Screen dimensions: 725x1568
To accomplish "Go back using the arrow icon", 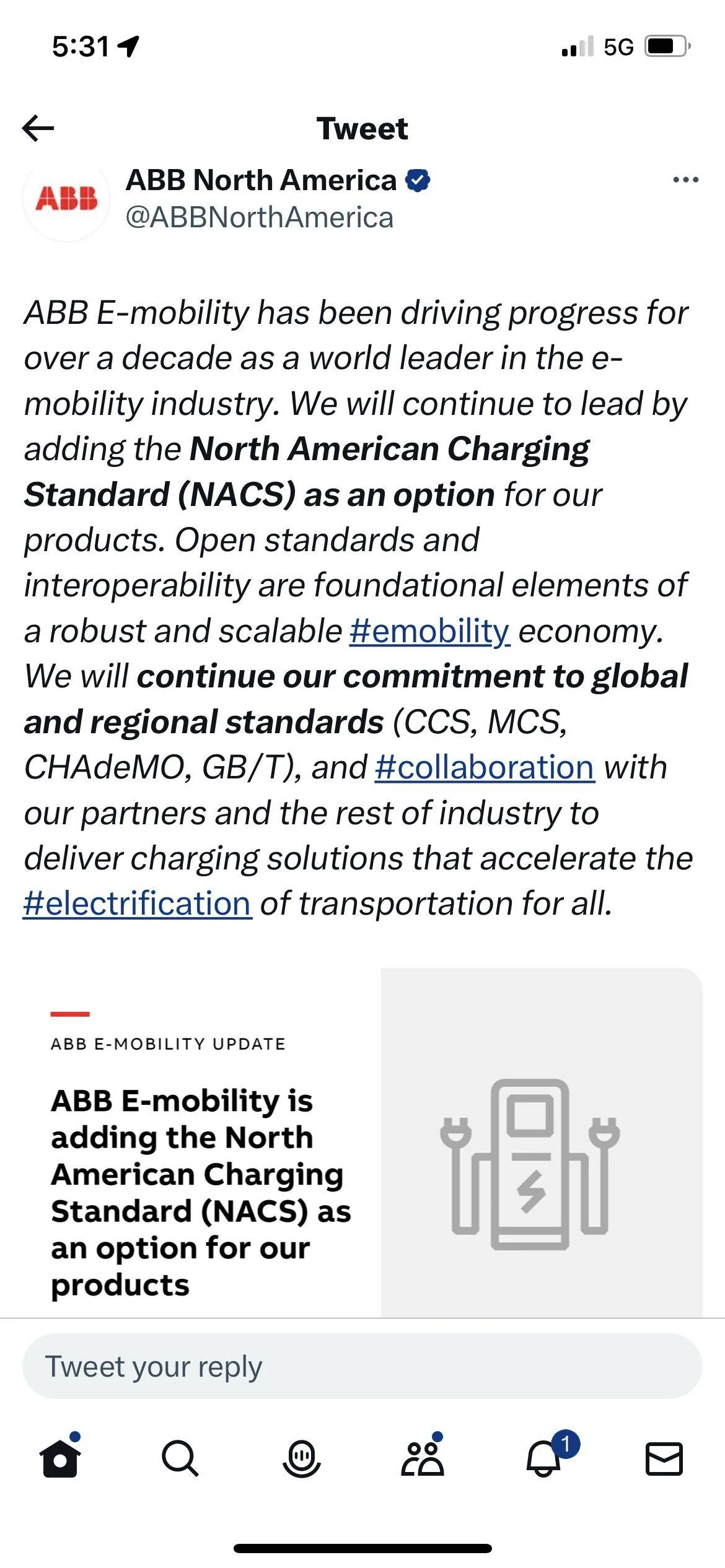I will coord(38,129).
